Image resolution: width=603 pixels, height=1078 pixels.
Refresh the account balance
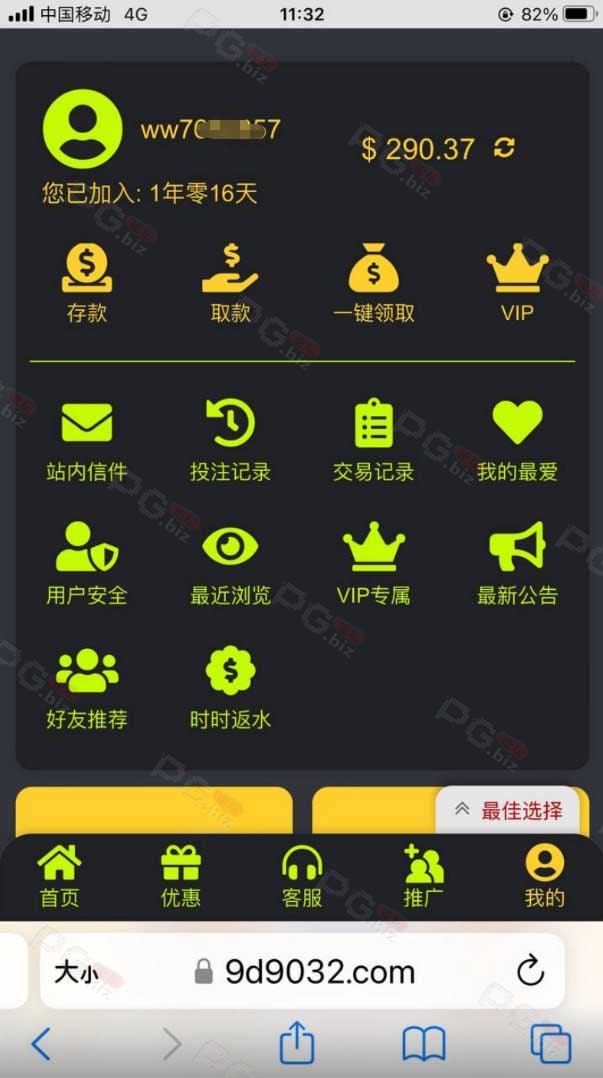point(504,148)
